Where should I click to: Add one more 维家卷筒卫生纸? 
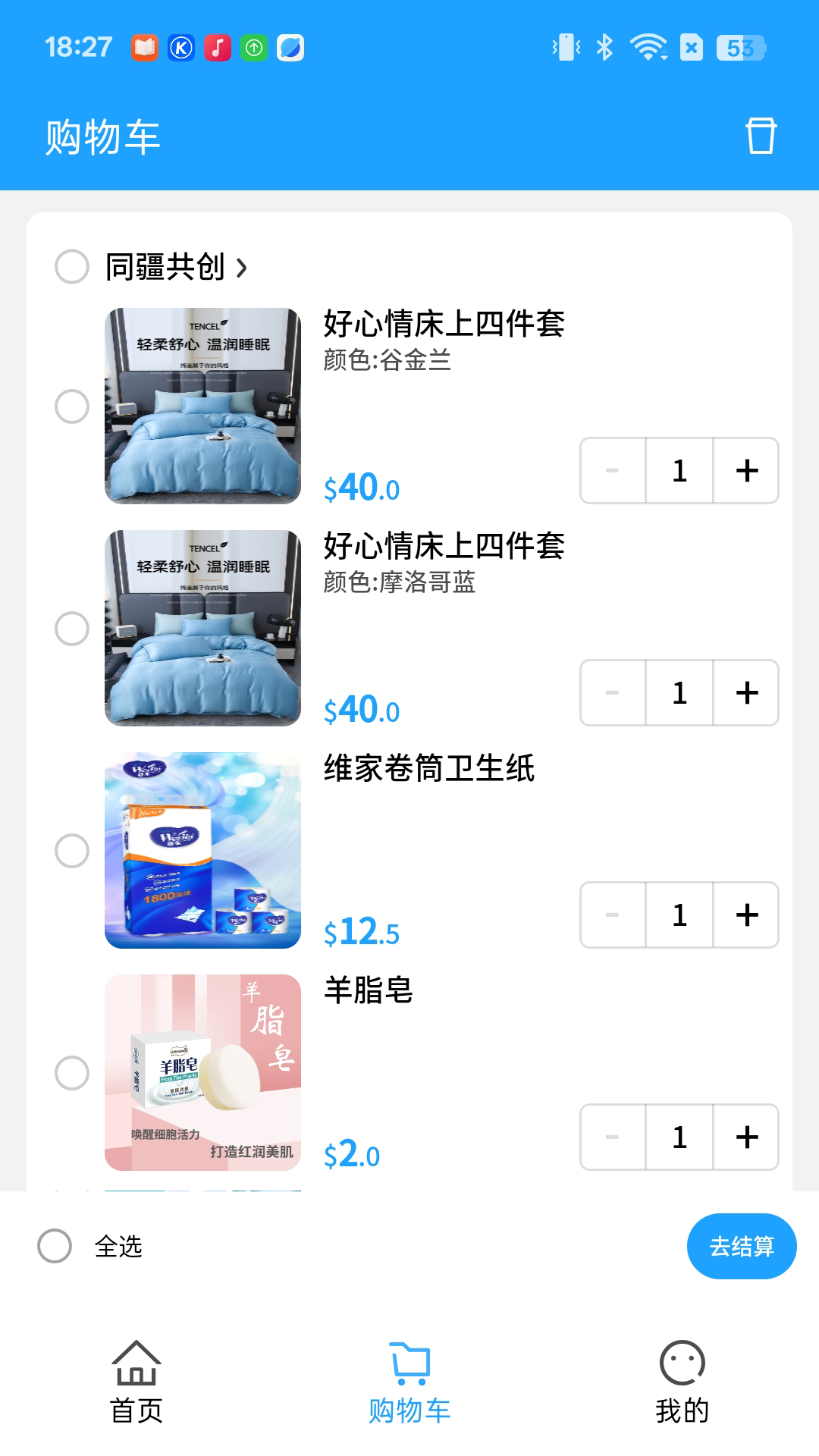click(x=746, y=915)
